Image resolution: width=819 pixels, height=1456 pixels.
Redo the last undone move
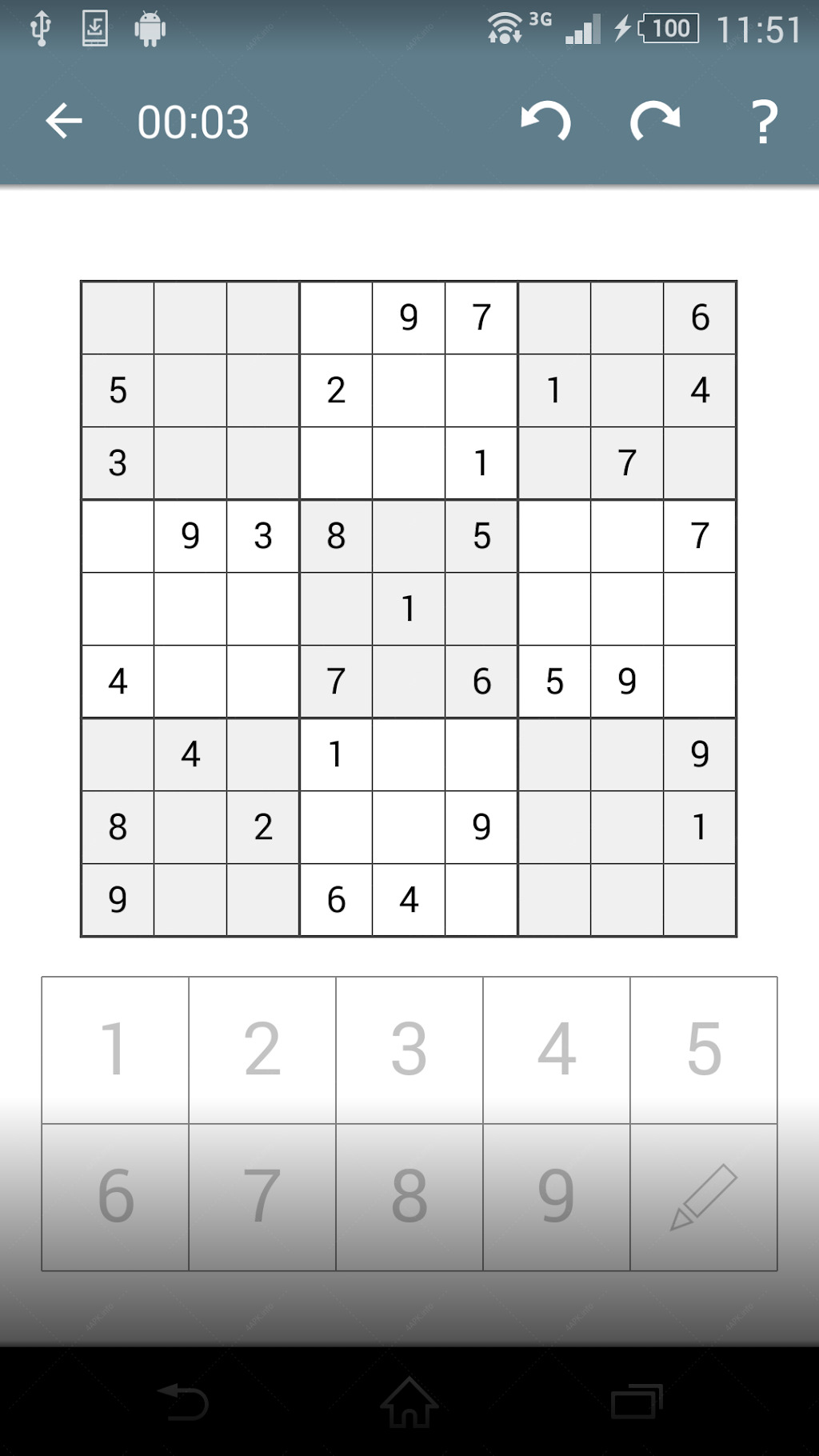[655, 122]
